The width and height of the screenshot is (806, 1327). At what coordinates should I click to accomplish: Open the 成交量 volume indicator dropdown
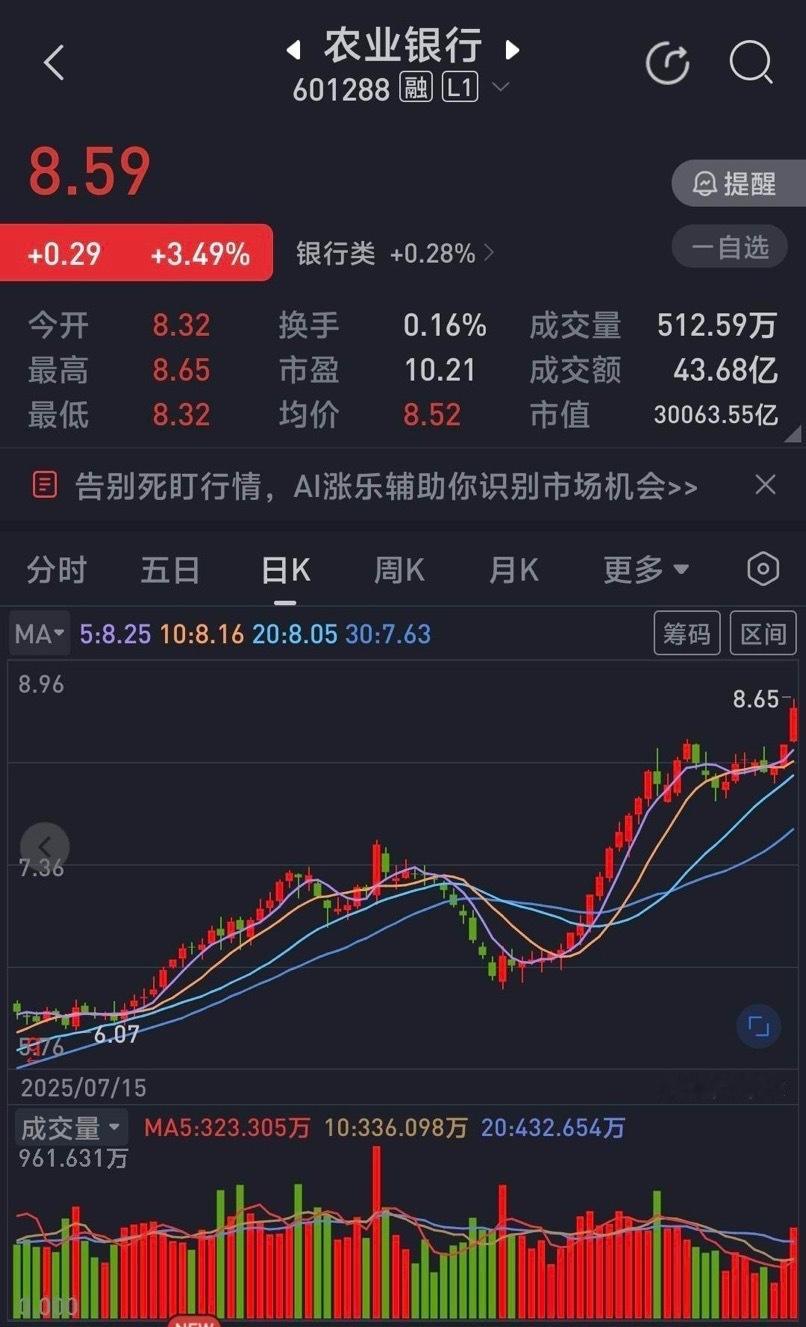pyautogui.click(x=70, y=1128)
